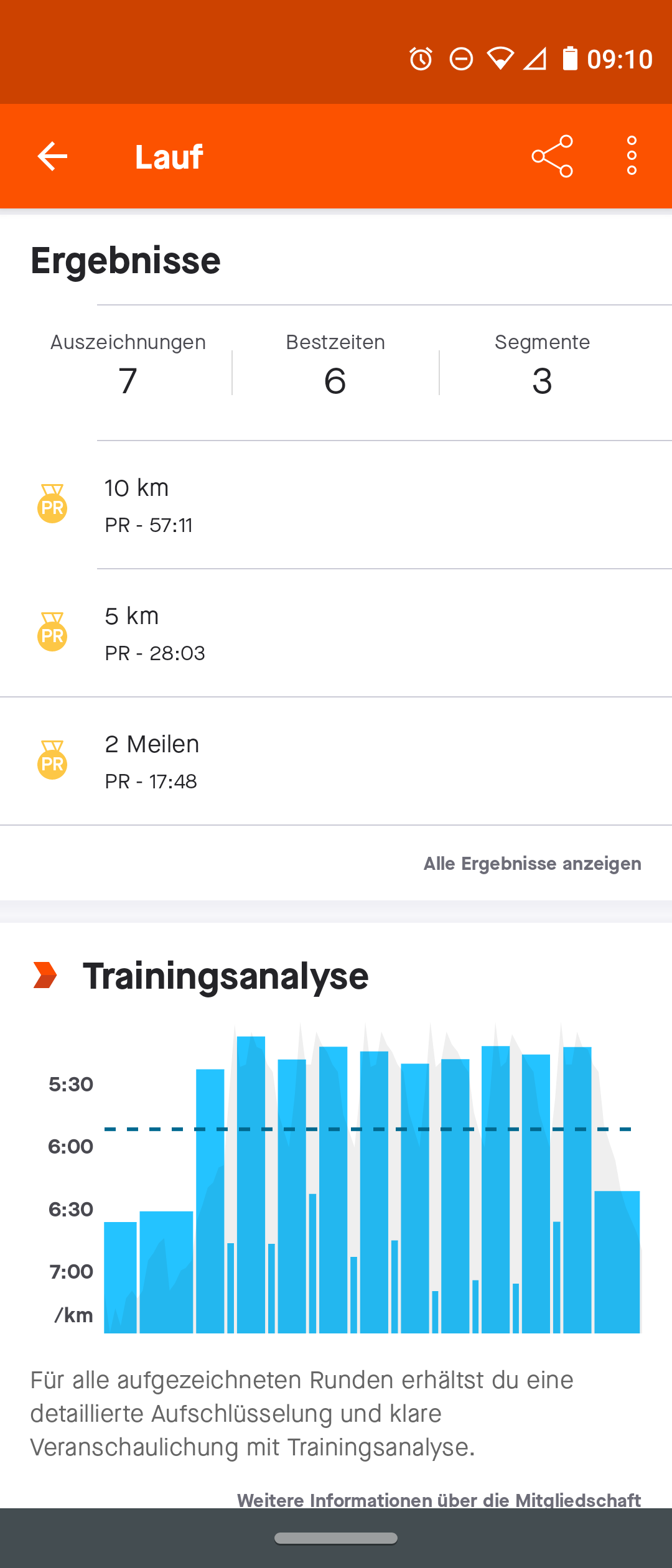Go back from the Lauf screen

pyautogui.click(x=52, y=156)
